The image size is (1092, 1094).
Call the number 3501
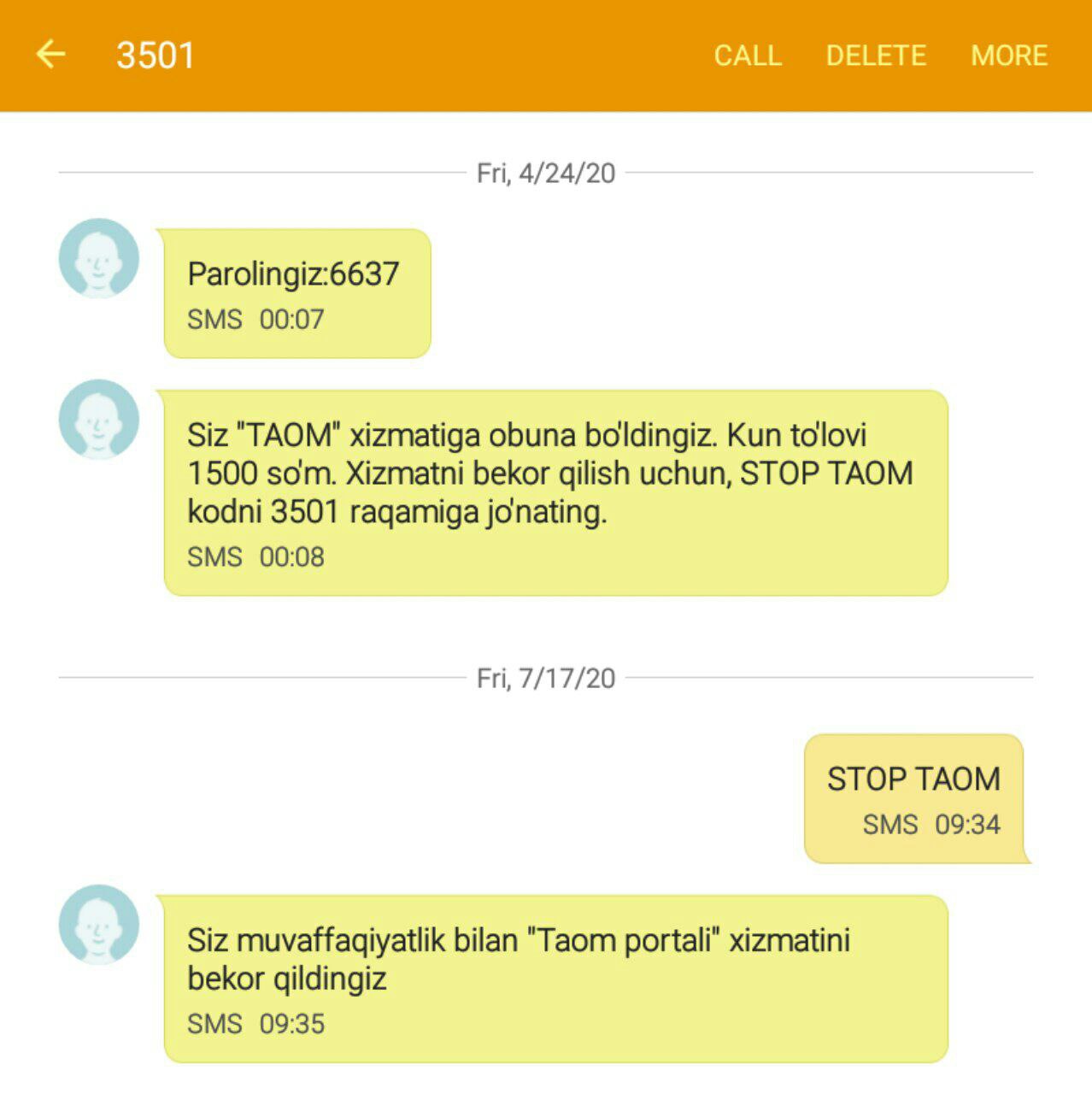pyautogui.click(x=747, y=56)
